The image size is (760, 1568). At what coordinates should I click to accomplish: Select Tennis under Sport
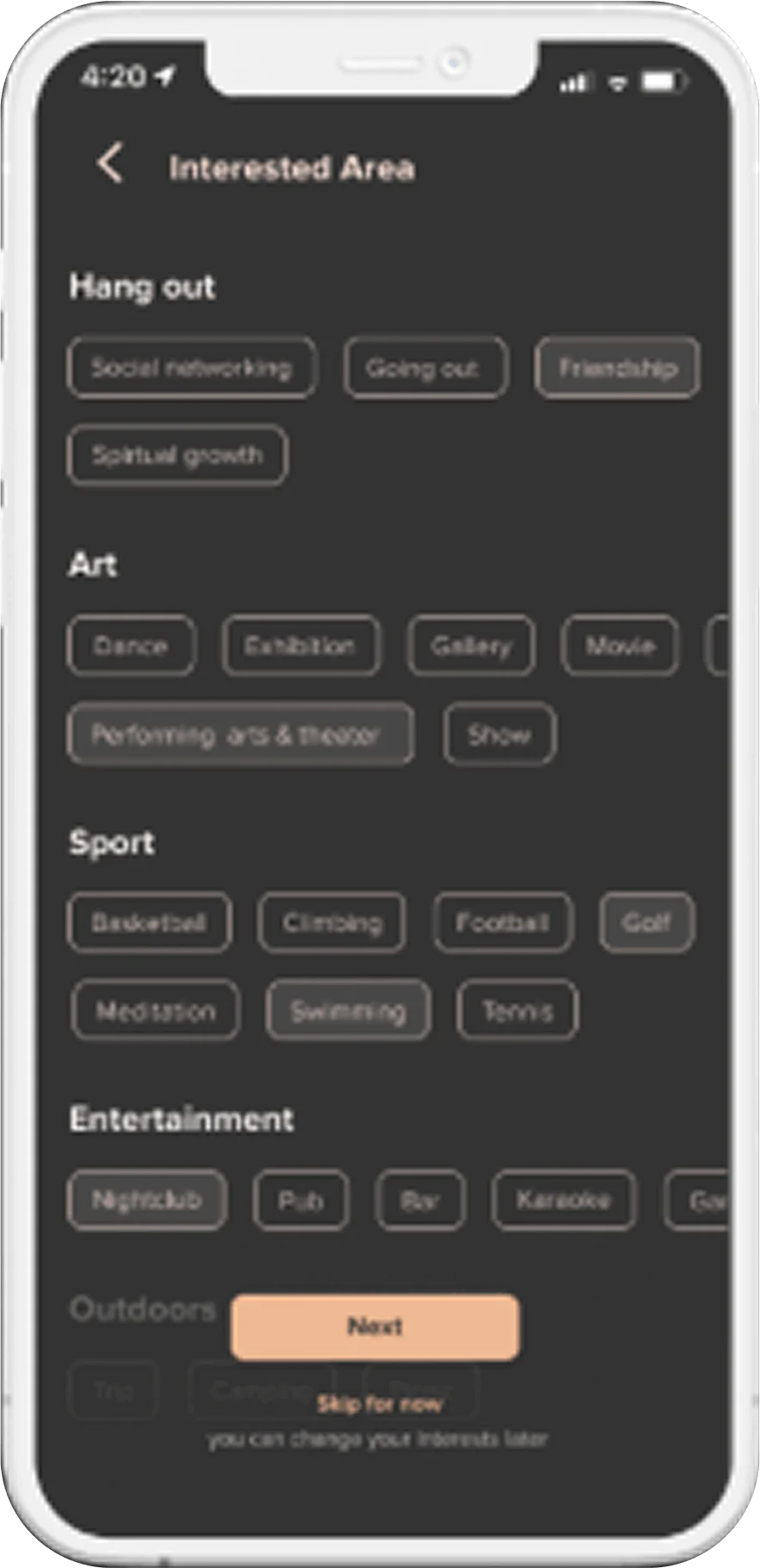pyautogui.click(x=517, y=1011)
